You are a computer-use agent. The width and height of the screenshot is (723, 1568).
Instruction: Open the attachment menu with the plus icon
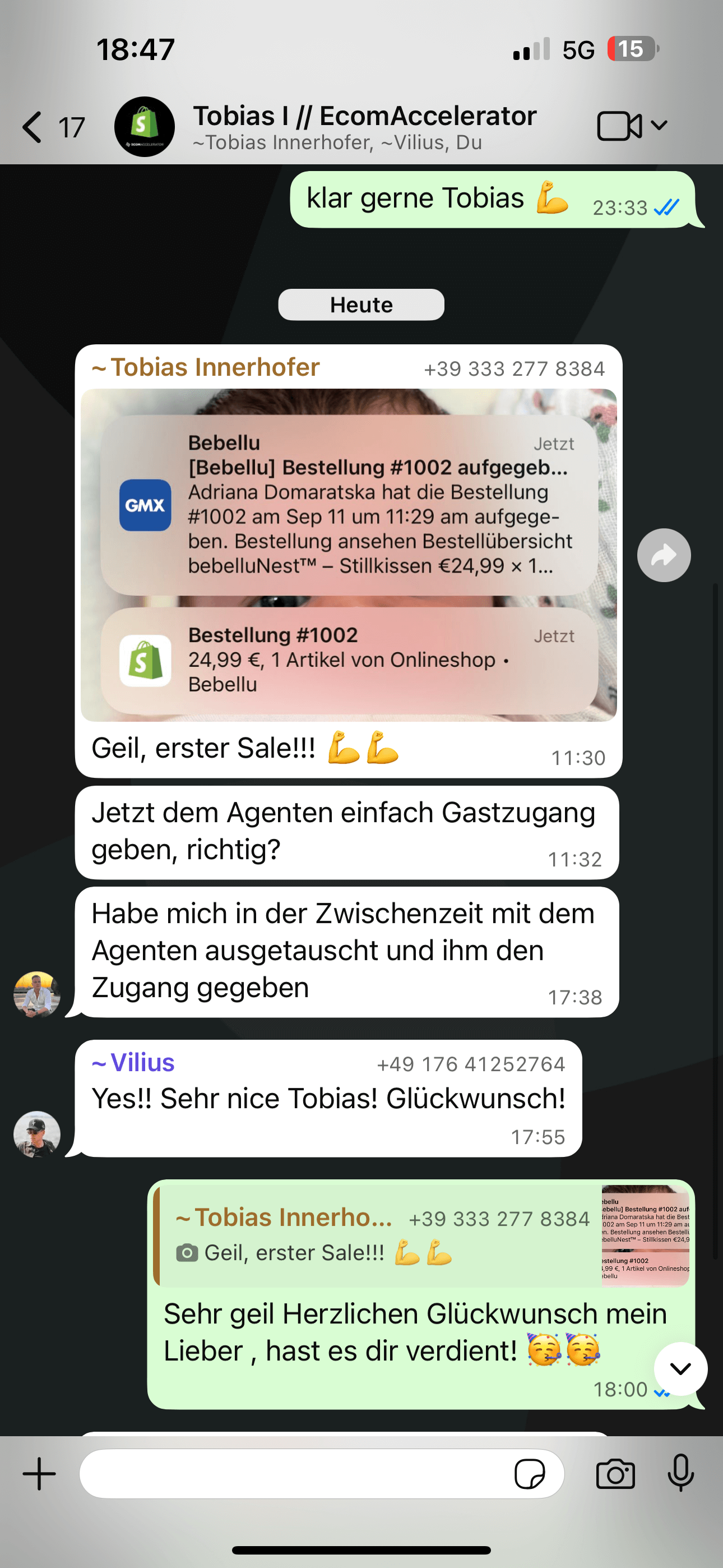click(39, 1474)
